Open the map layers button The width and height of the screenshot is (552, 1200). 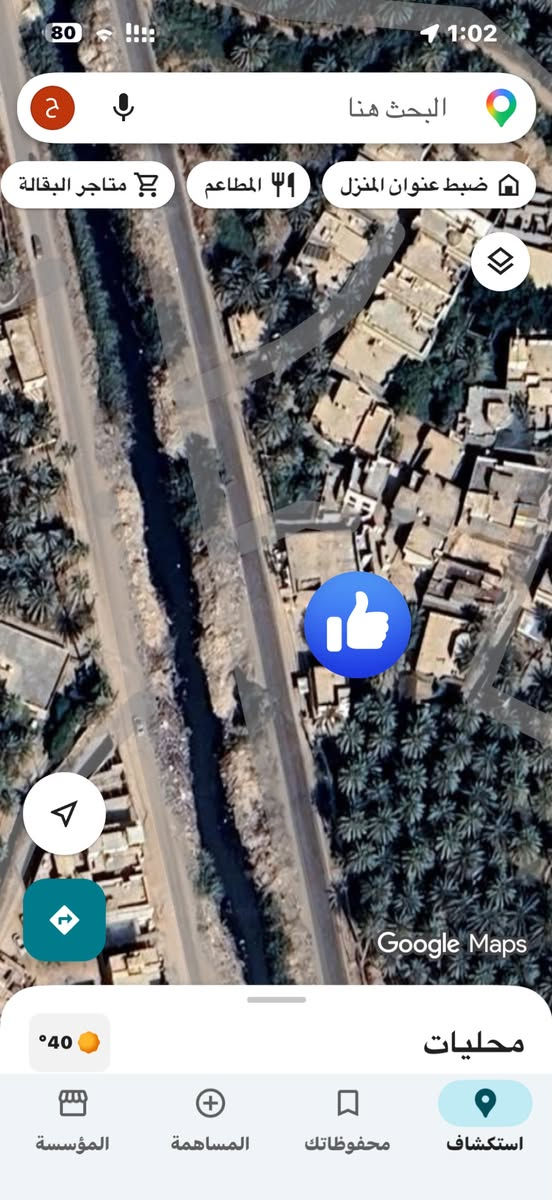coord(500,261)
